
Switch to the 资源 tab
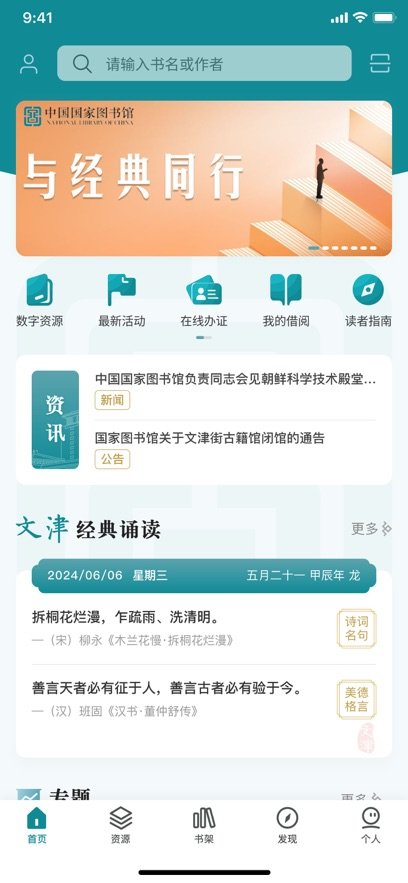click(x=120, y=825)
